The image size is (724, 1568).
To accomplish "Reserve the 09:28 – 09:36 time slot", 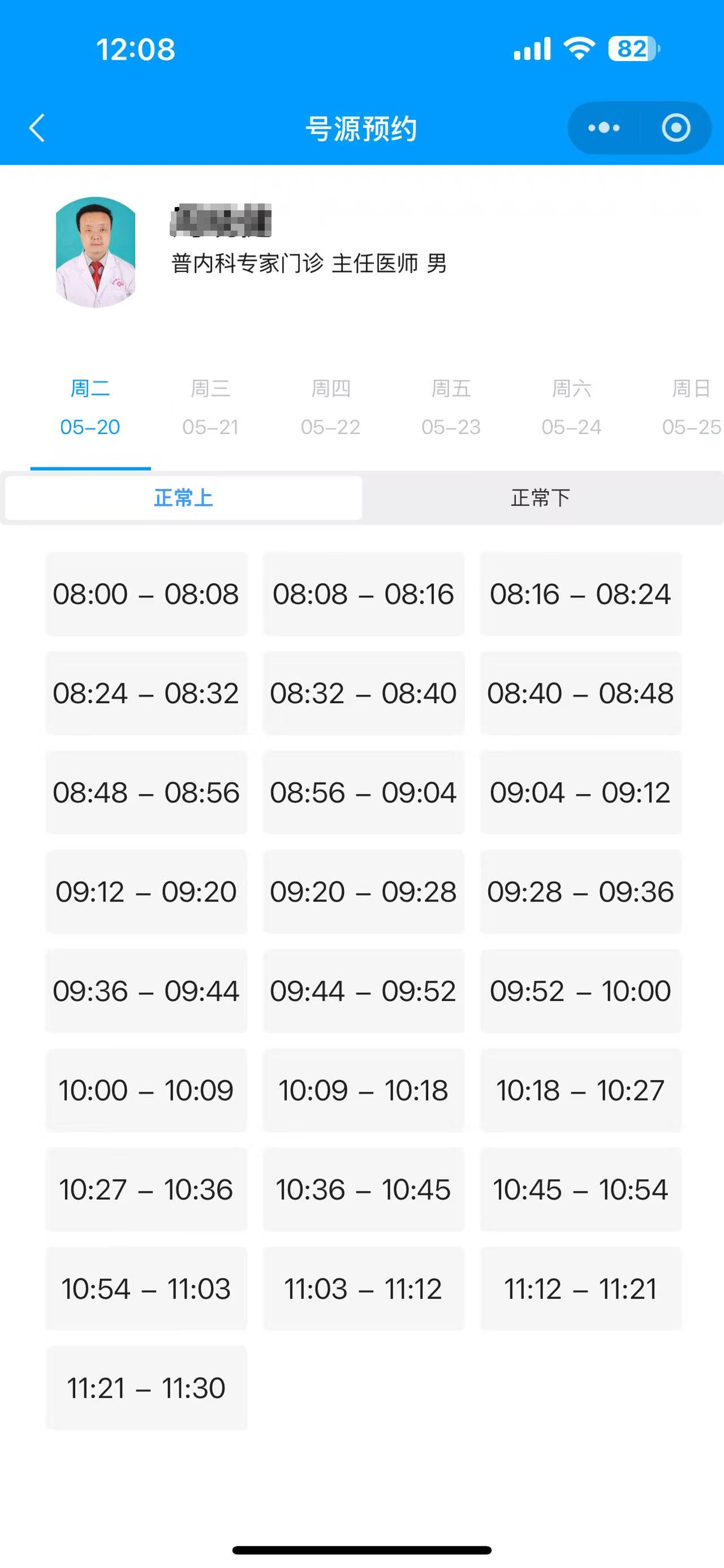I will pyautogui.click(x=580, y=892).
